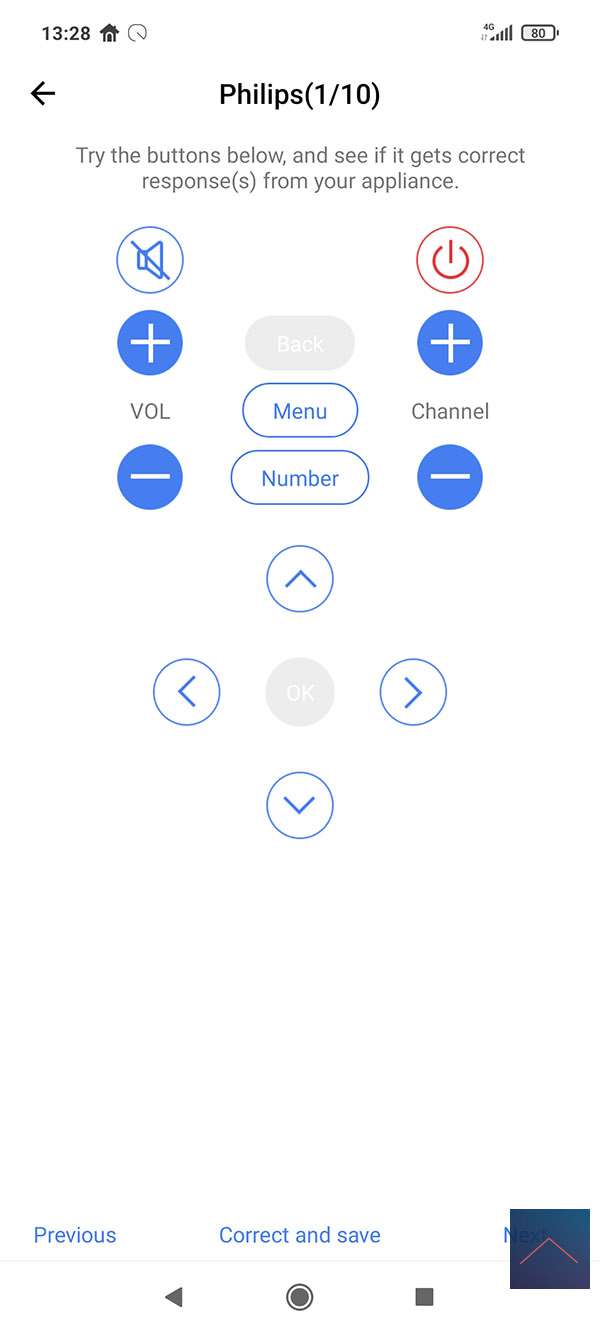This screenshot has width=600, height=1333.
Task: Tap the up arrow on the d-pad
Action: click(x=300, y=579)
